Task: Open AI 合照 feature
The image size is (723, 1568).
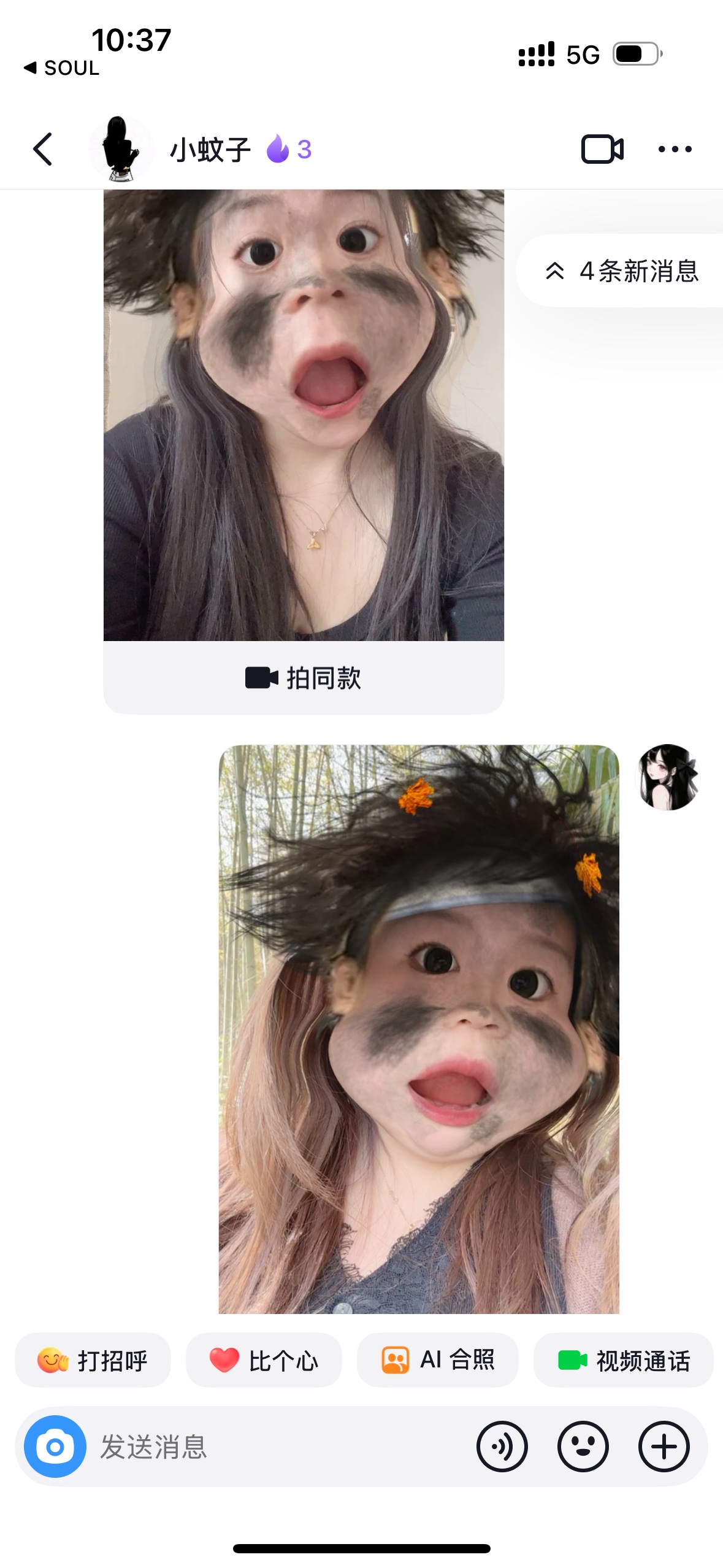Action: pos(438,1360)
